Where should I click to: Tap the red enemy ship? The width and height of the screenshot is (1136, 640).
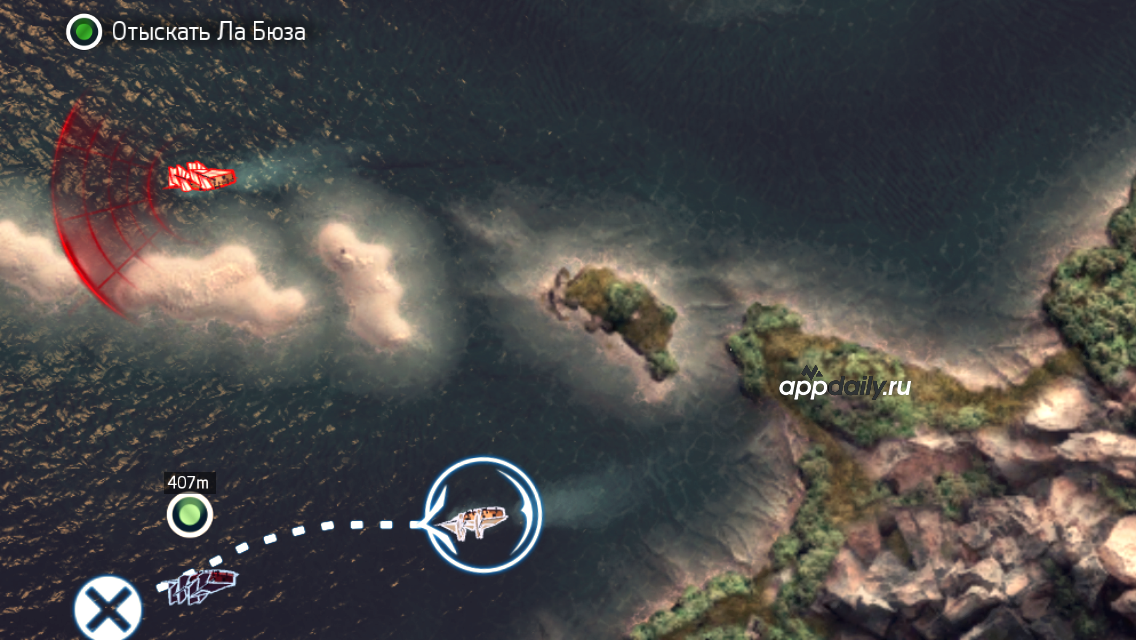click(201, 178)
